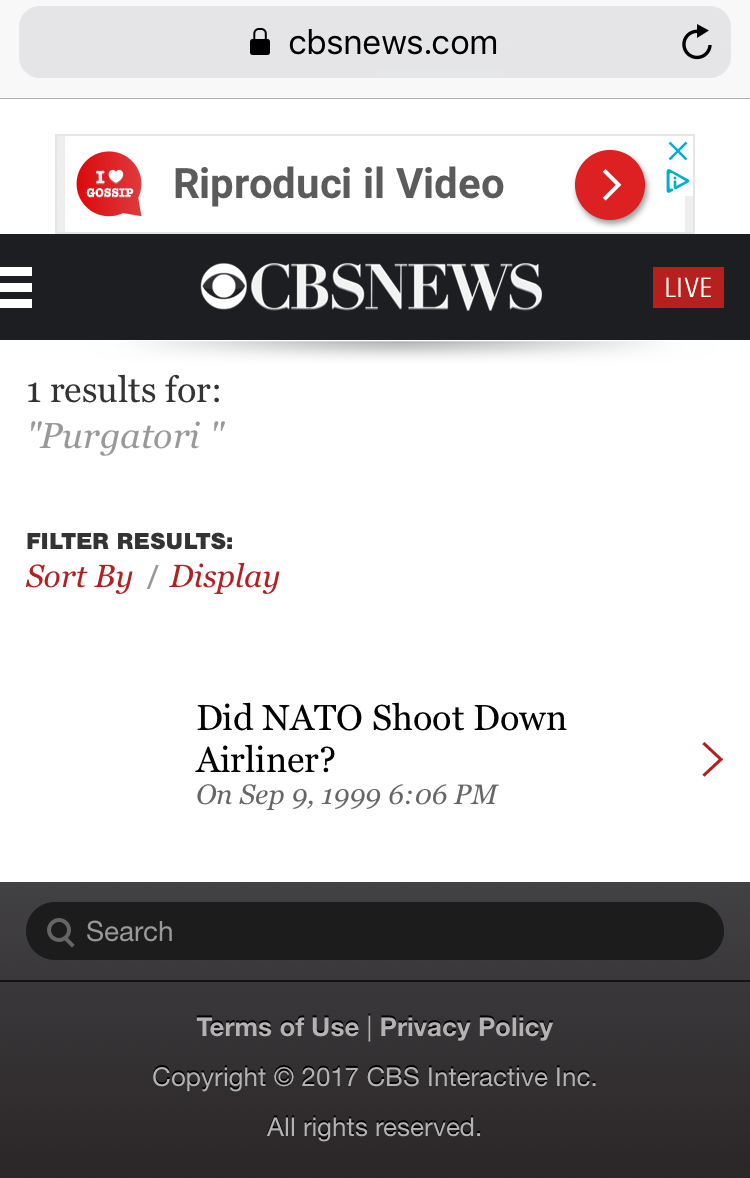Open the AdChoices info icon
The image size is (750, 1178).
tap(678, 181)
